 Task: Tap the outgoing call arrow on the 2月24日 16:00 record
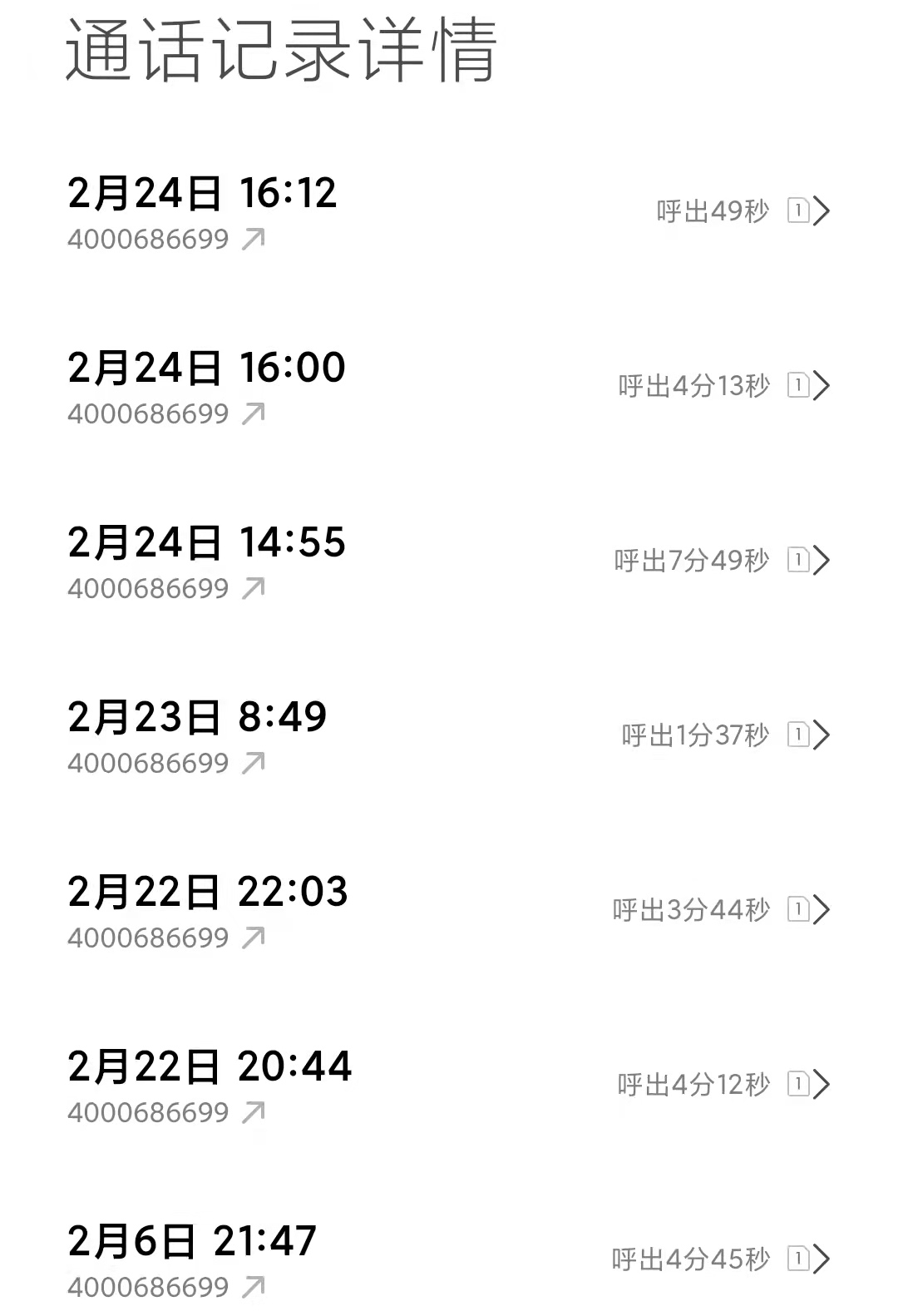coord(254,413)
